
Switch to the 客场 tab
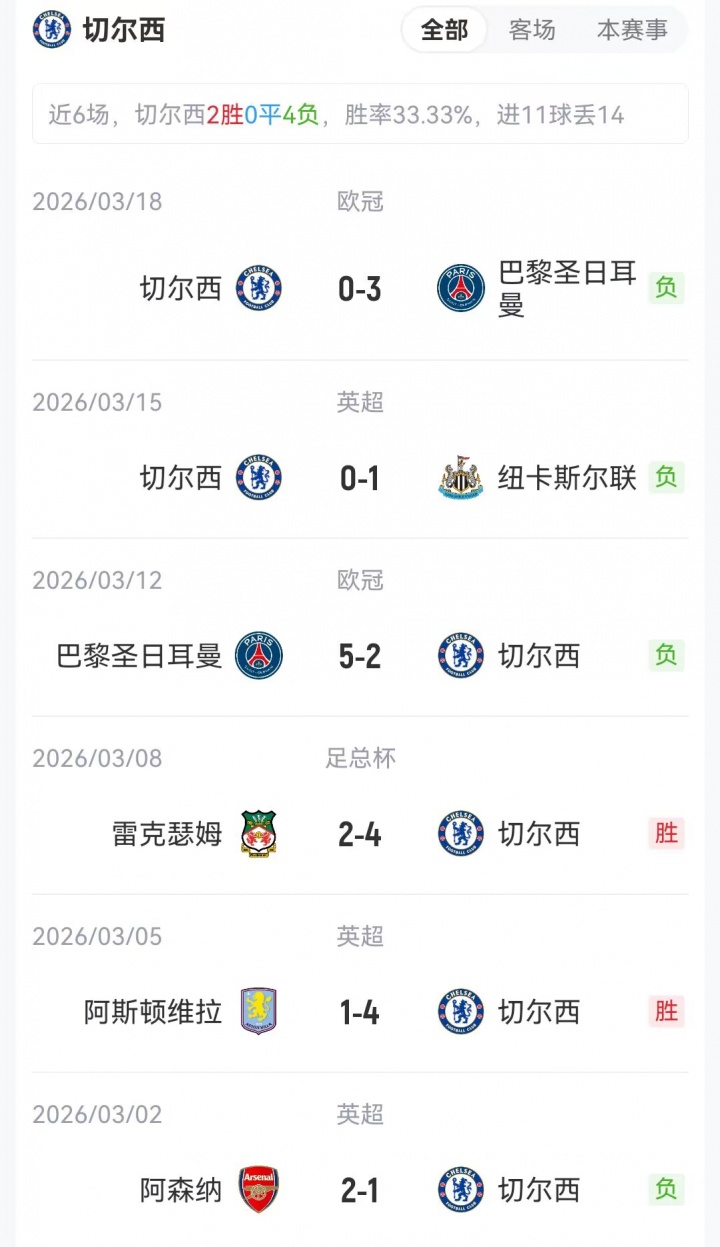point(531,30)
